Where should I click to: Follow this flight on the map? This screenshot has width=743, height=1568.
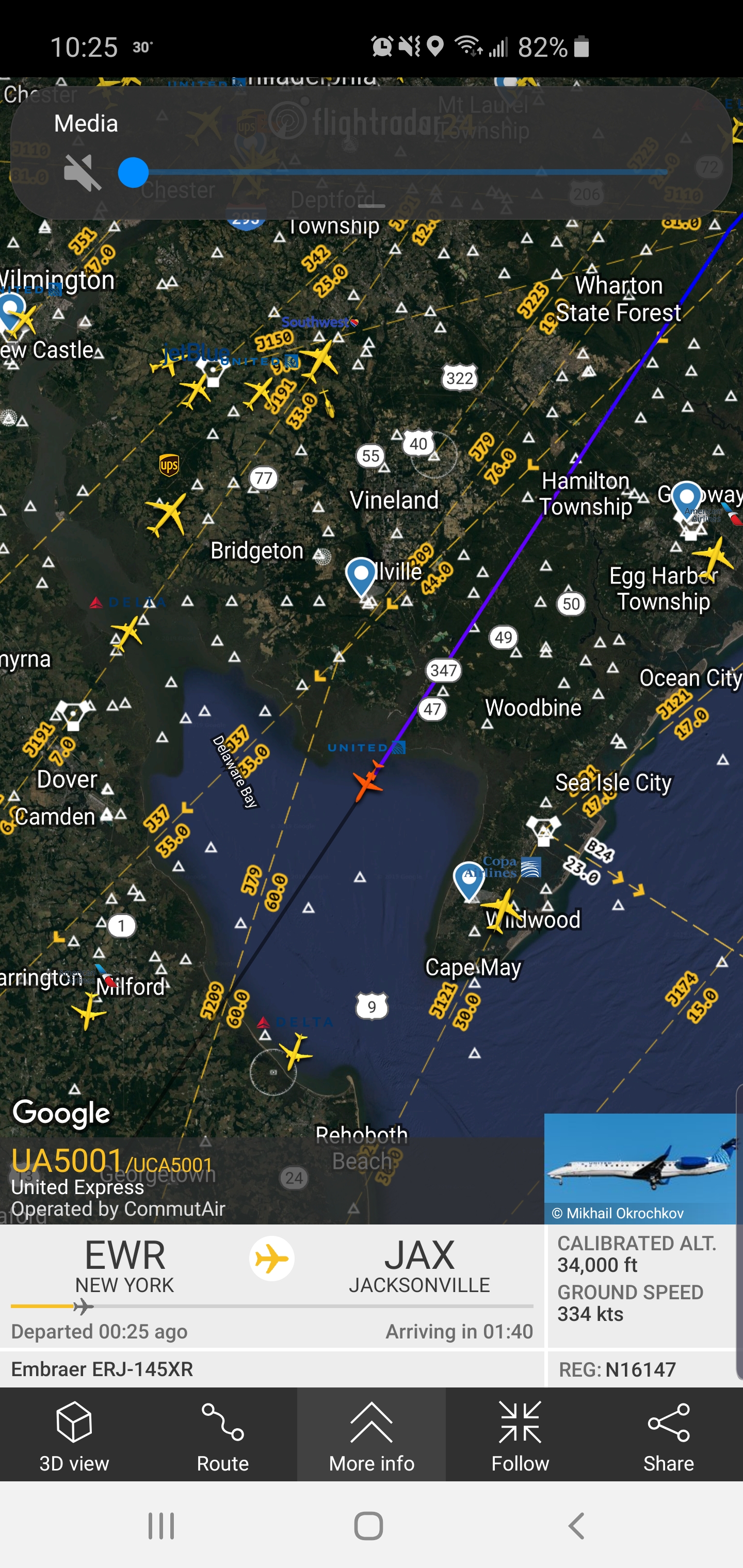point(520,1433)
